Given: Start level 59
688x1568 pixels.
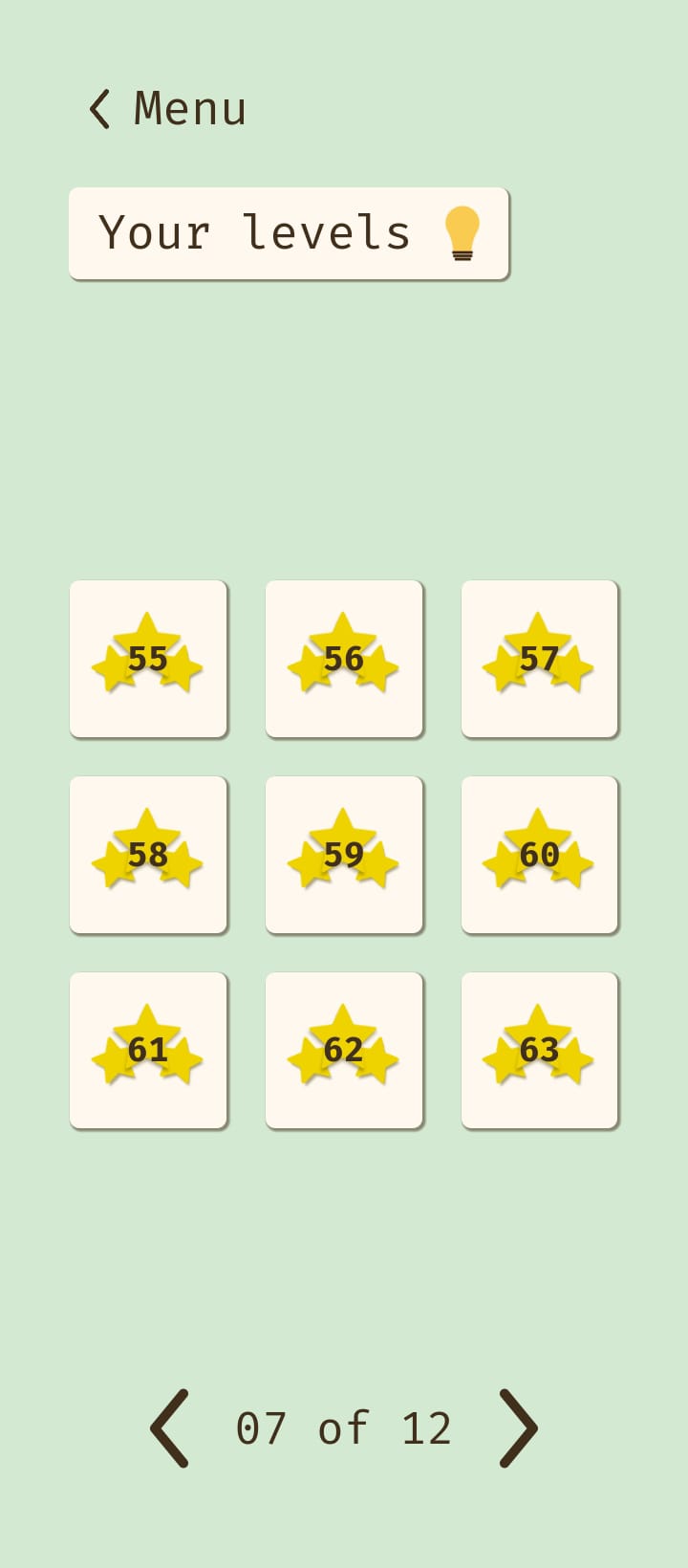Looking at the screenshot, I should [x=344, y=855].
